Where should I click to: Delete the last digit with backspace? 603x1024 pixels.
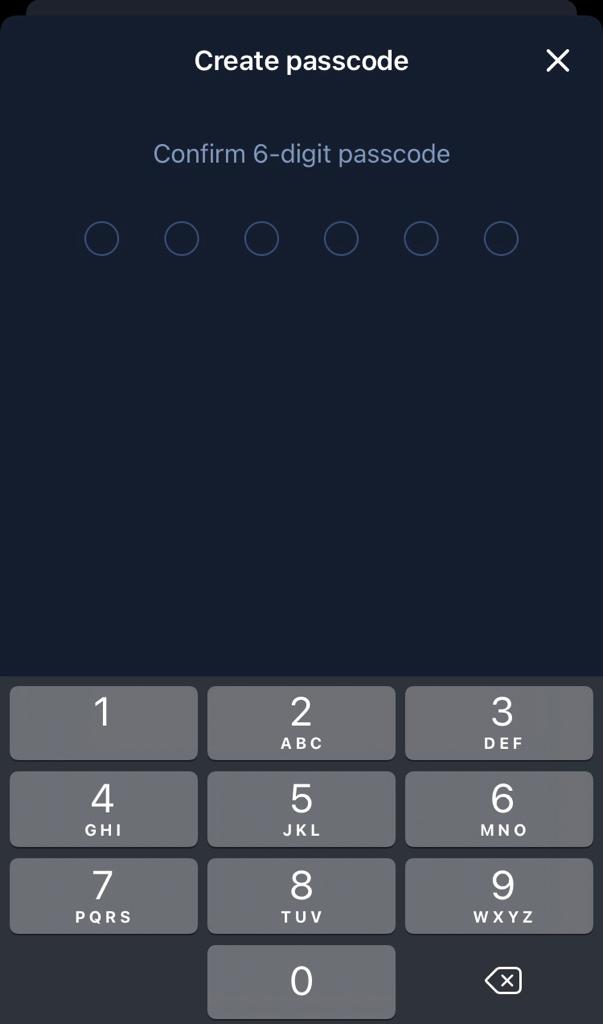click(x=502, y=982)
